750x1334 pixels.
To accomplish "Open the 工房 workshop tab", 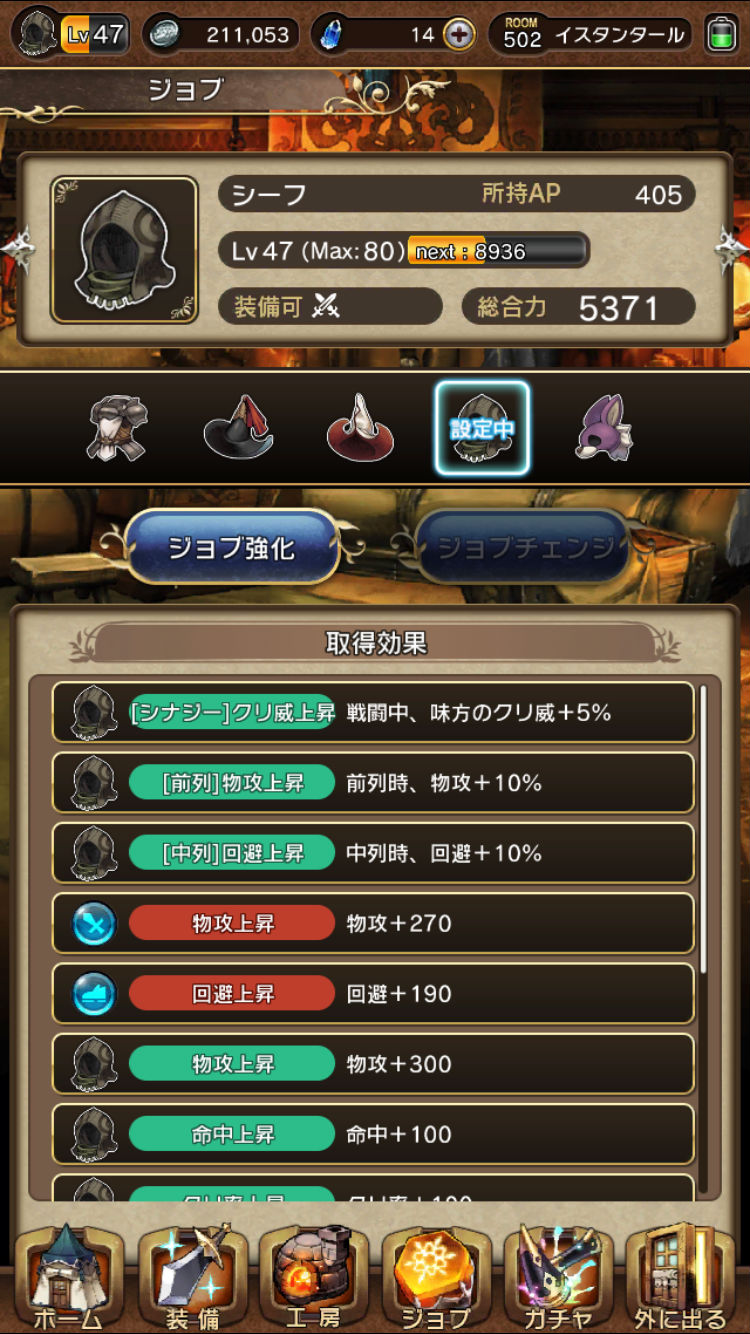I will [314, 1281].
